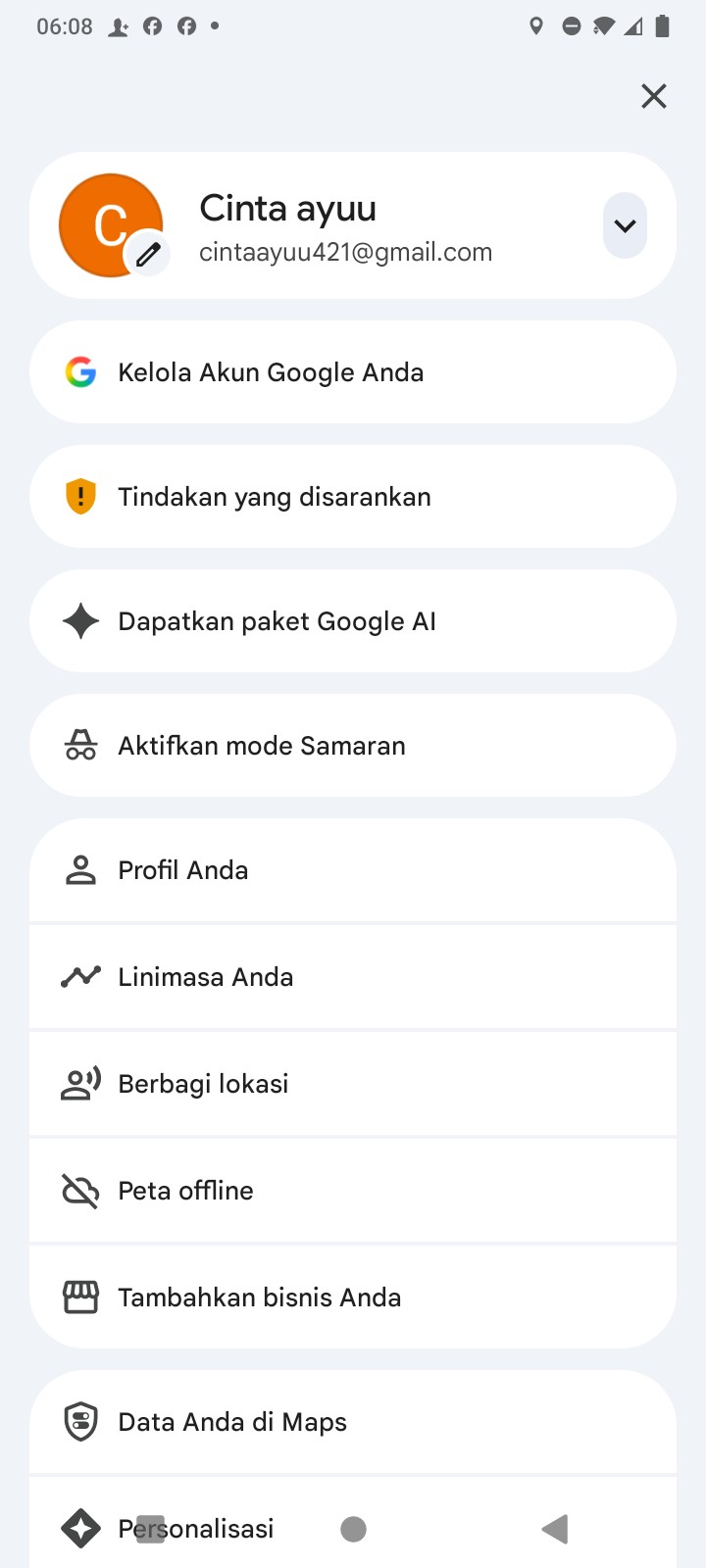Open Data Anda di Maps
706x1568 pixels.
353,1422
